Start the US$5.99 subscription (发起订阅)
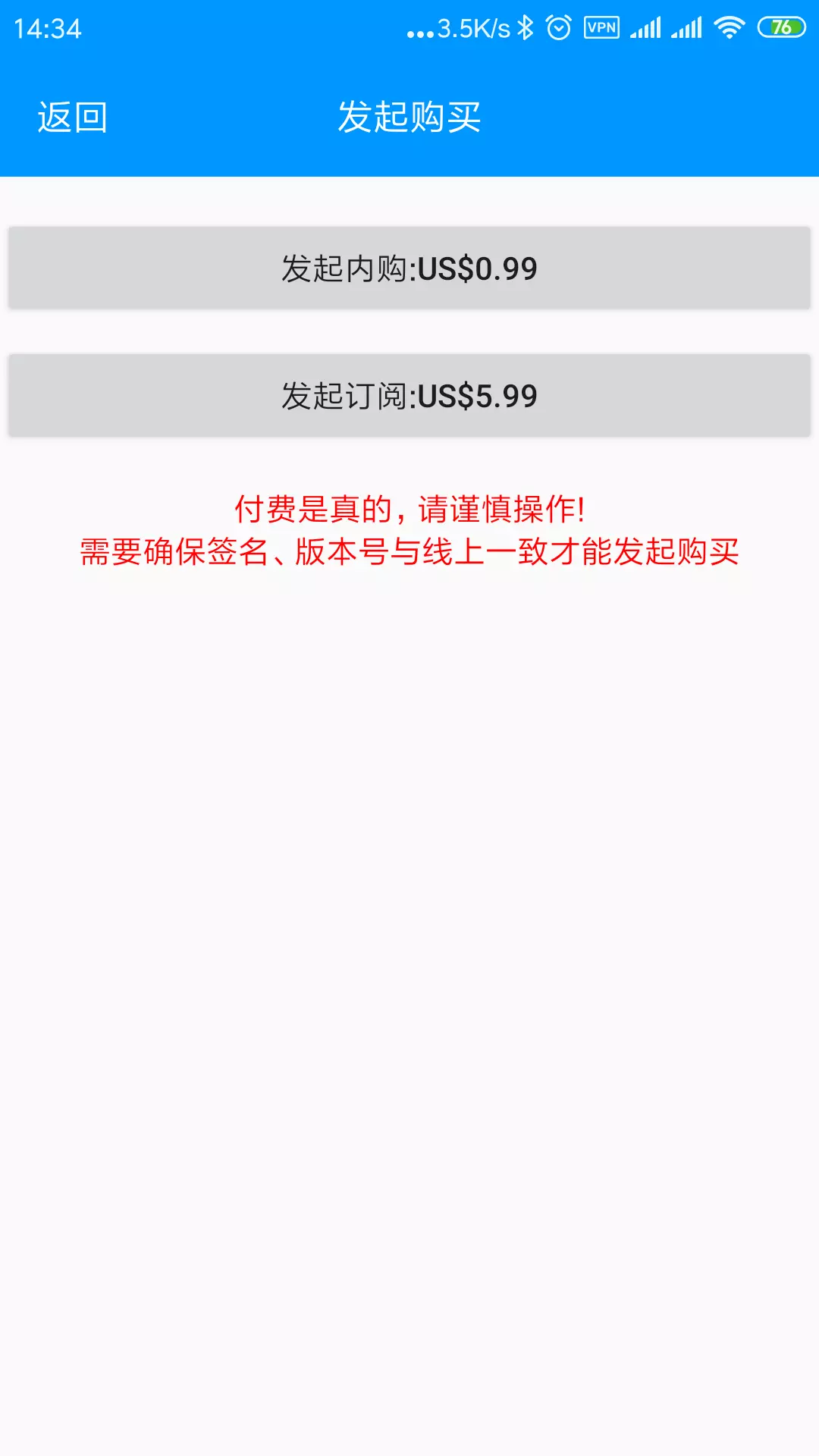 click(x=409, y=396)
